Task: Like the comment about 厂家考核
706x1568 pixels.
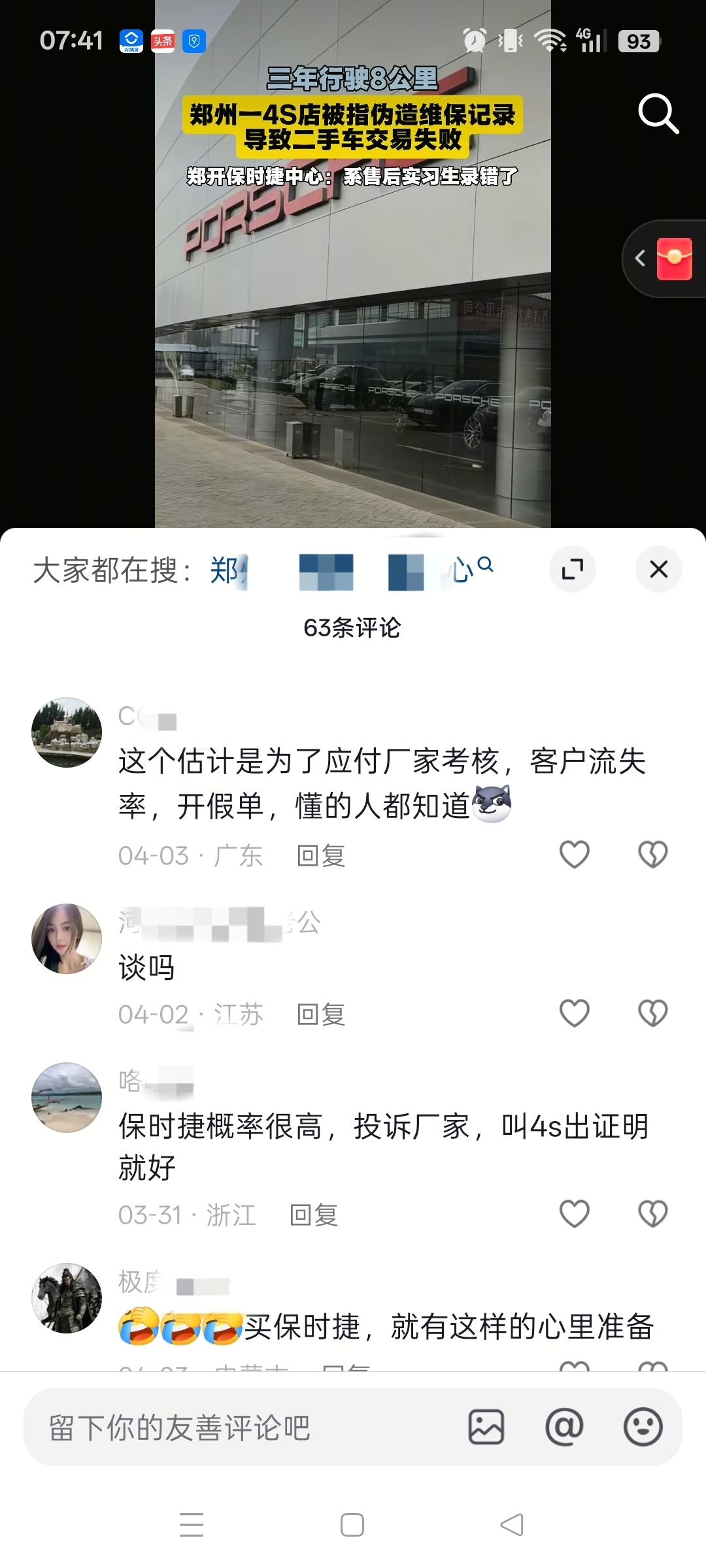Action: click(x=575, y=855)
